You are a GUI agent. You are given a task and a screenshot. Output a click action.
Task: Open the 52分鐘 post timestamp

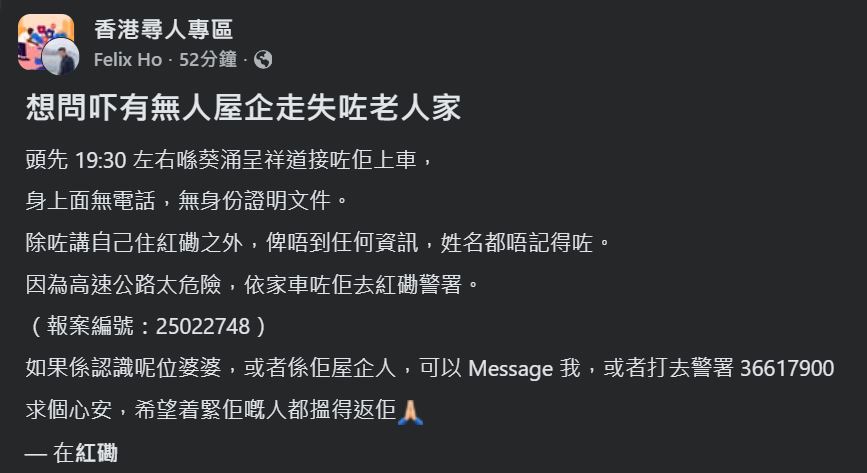click(x=208, y=60)
